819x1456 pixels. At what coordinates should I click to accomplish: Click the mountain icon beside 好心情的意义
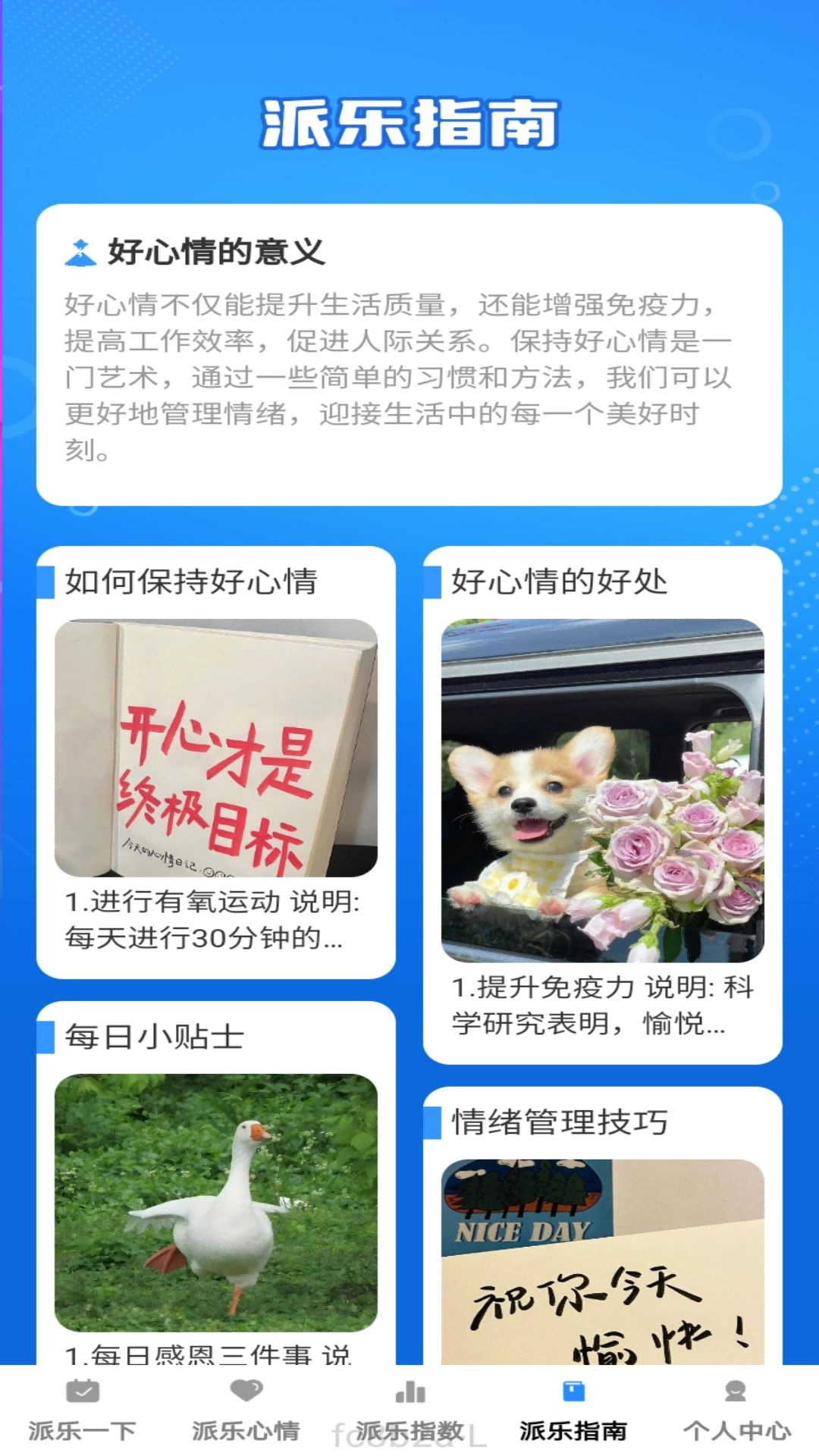pyautogui.click(x=80, y=250)
